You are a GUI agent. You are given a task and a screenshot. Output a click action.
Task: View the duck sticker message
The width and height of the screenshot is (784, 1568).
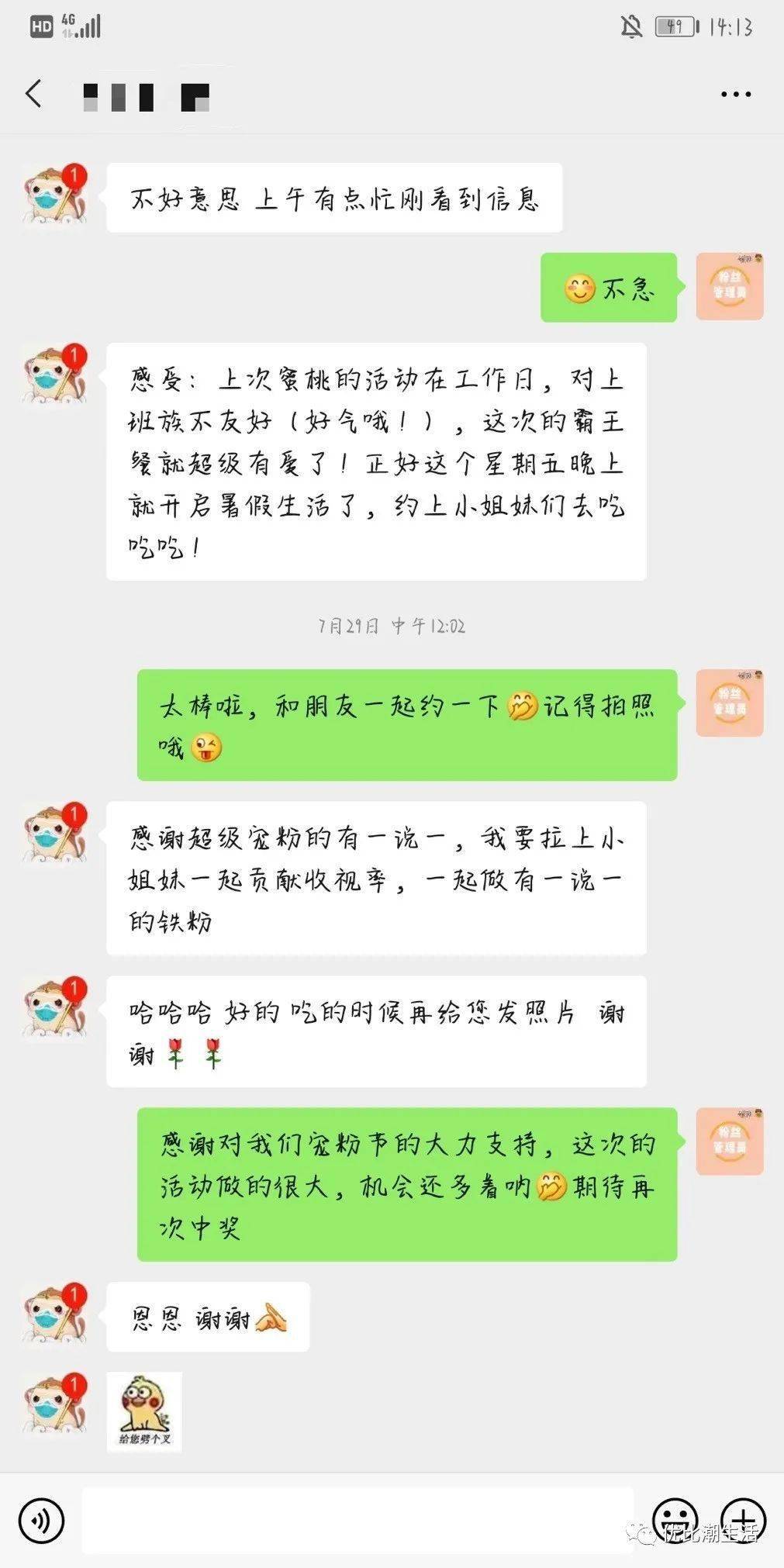click(144, 1411)
